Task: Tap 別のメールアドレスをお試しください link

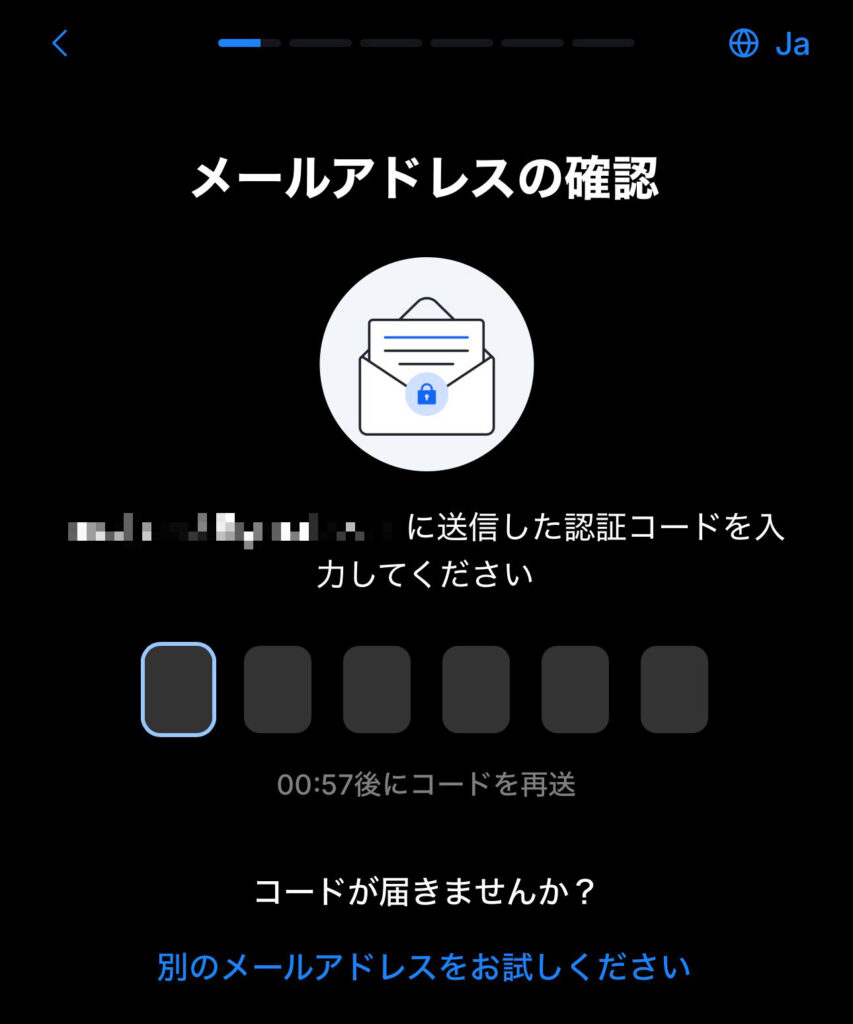Action: click(424, 967)
